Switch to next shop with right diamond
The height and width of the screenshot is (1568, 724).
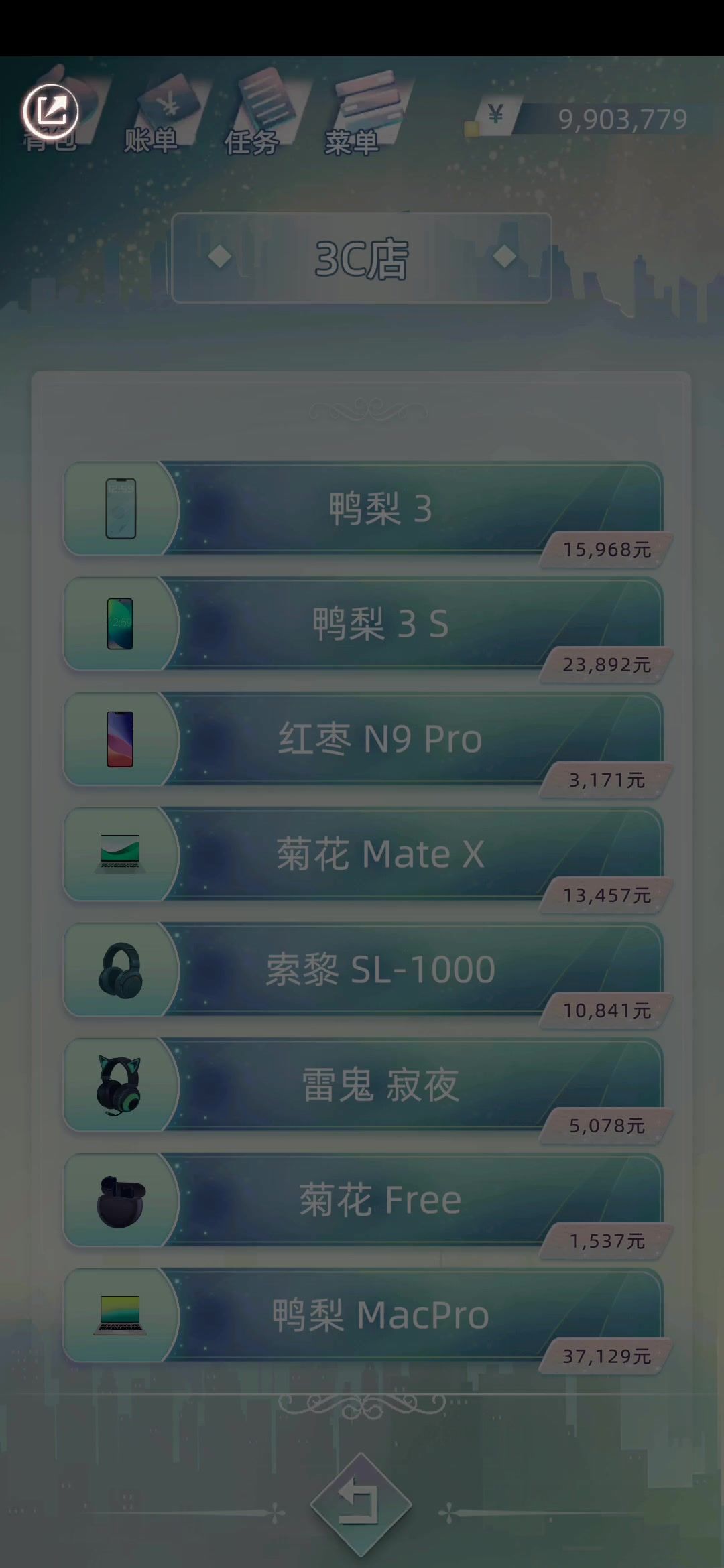coord(504,257)
